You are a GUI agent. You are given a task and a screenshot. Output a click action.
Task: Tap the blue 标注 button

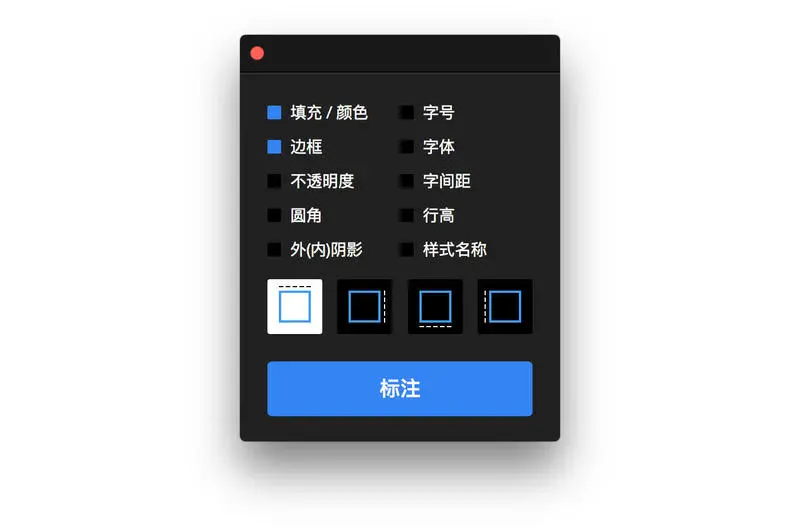coord(400,389)
